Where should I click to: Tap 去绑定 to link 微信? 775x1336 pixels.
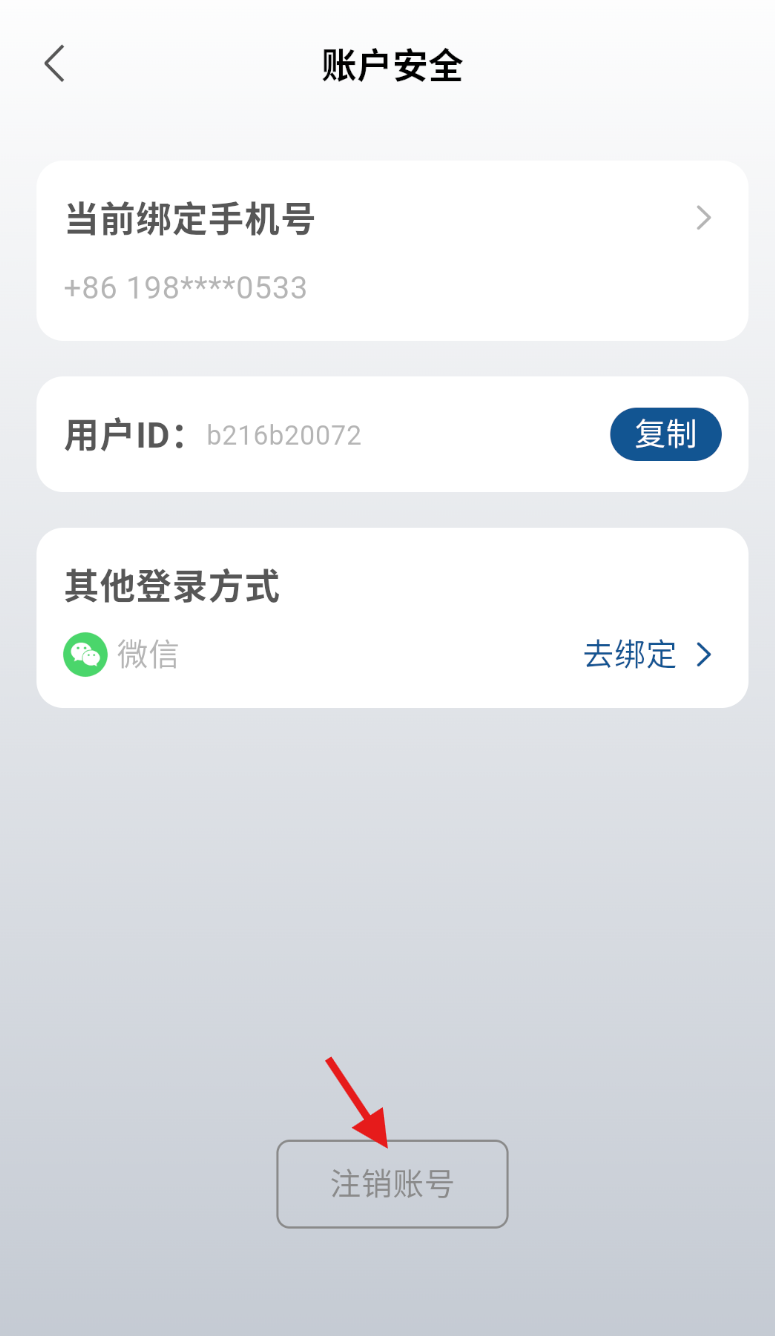(647, 655)
